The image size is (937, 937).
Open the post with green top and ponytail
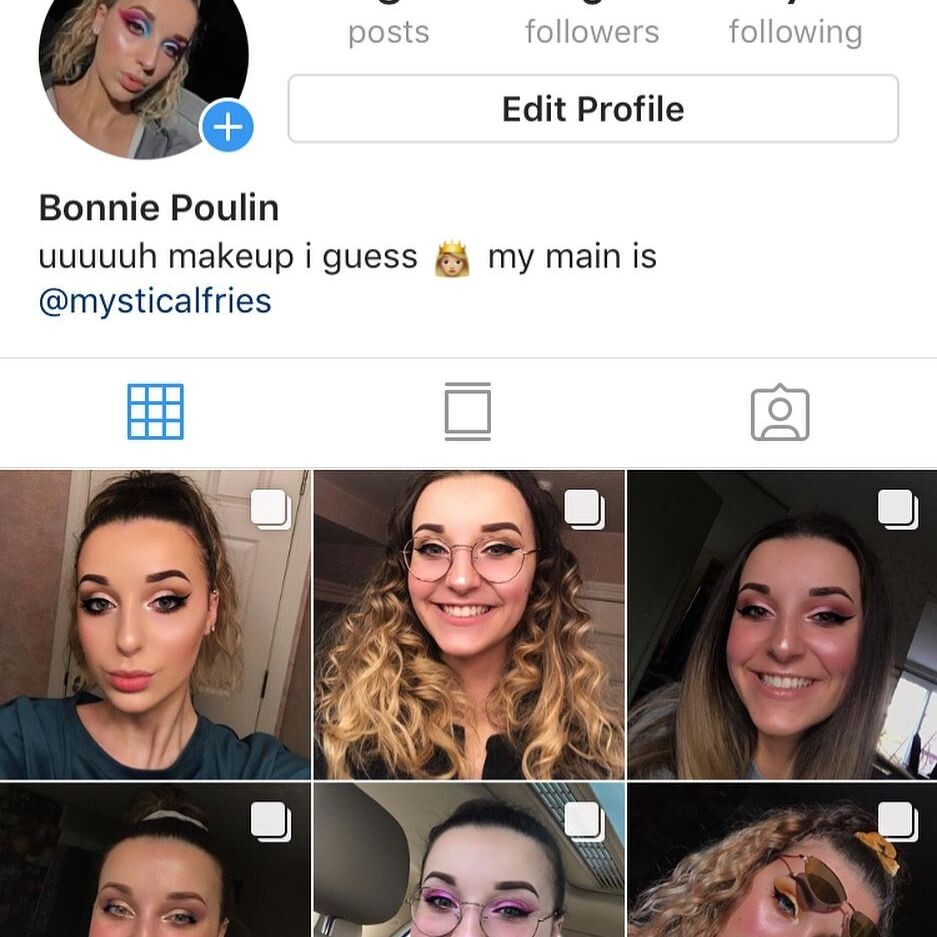[x=155, y=625]
